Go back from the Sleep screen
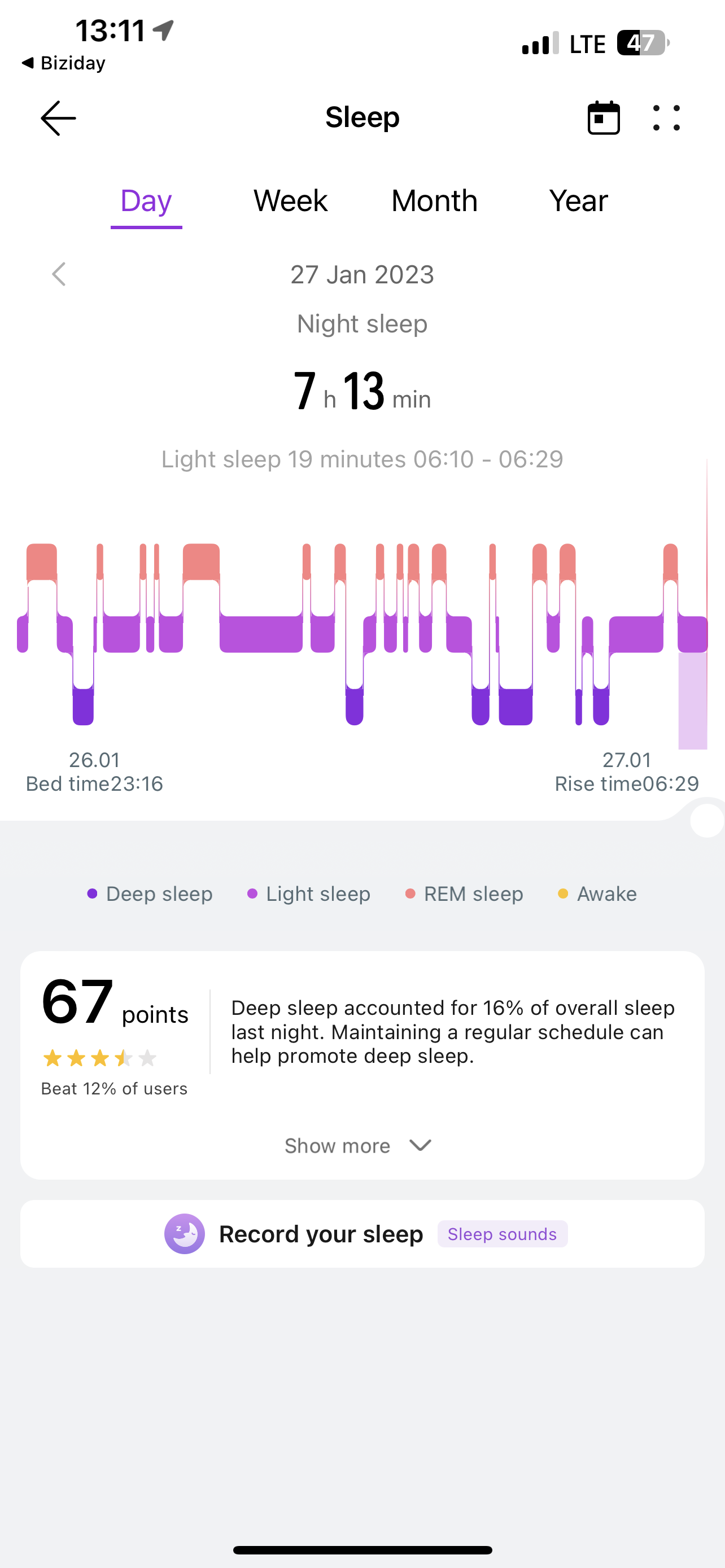 (x=58, y=118)
